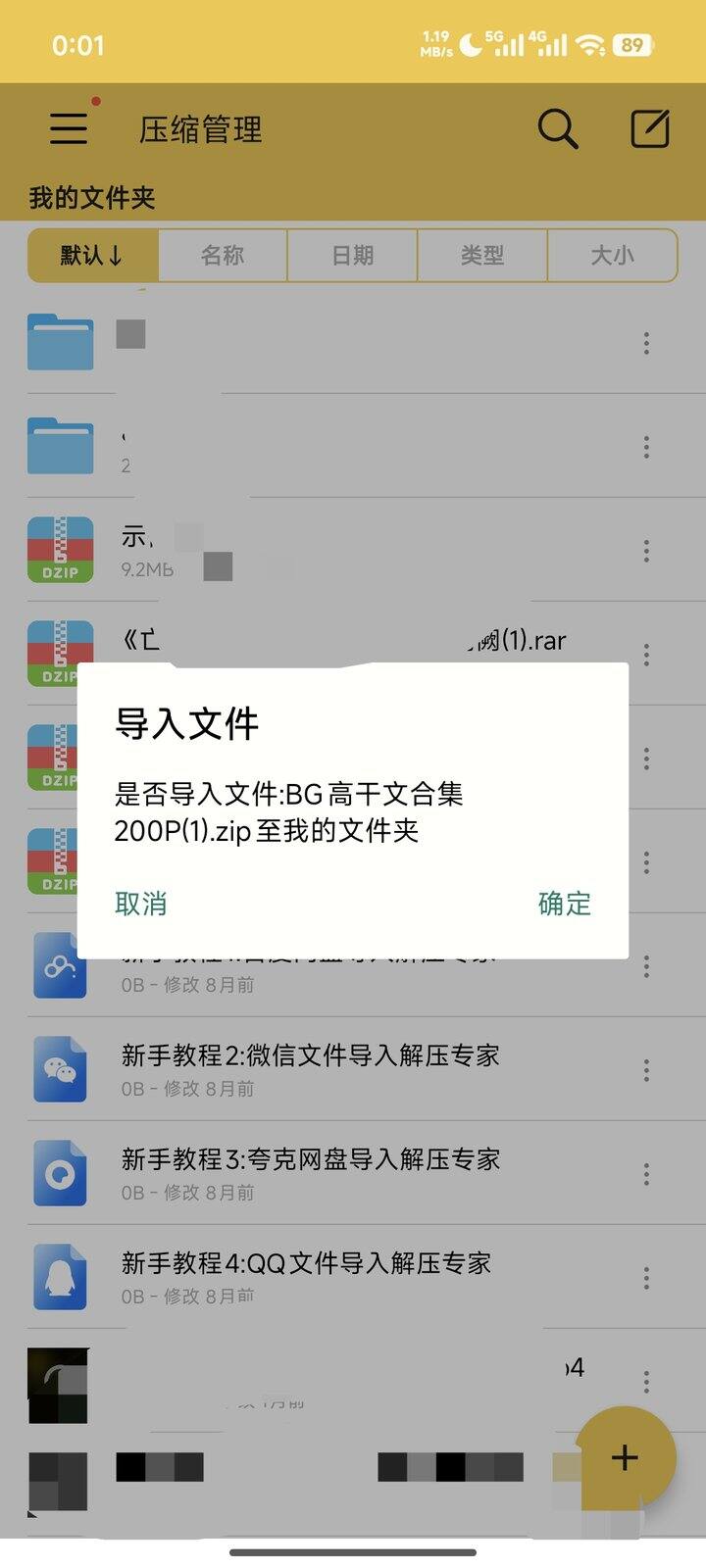
Task: Open more options for 新手教程4 row
Action: [x=646, y=1278]
